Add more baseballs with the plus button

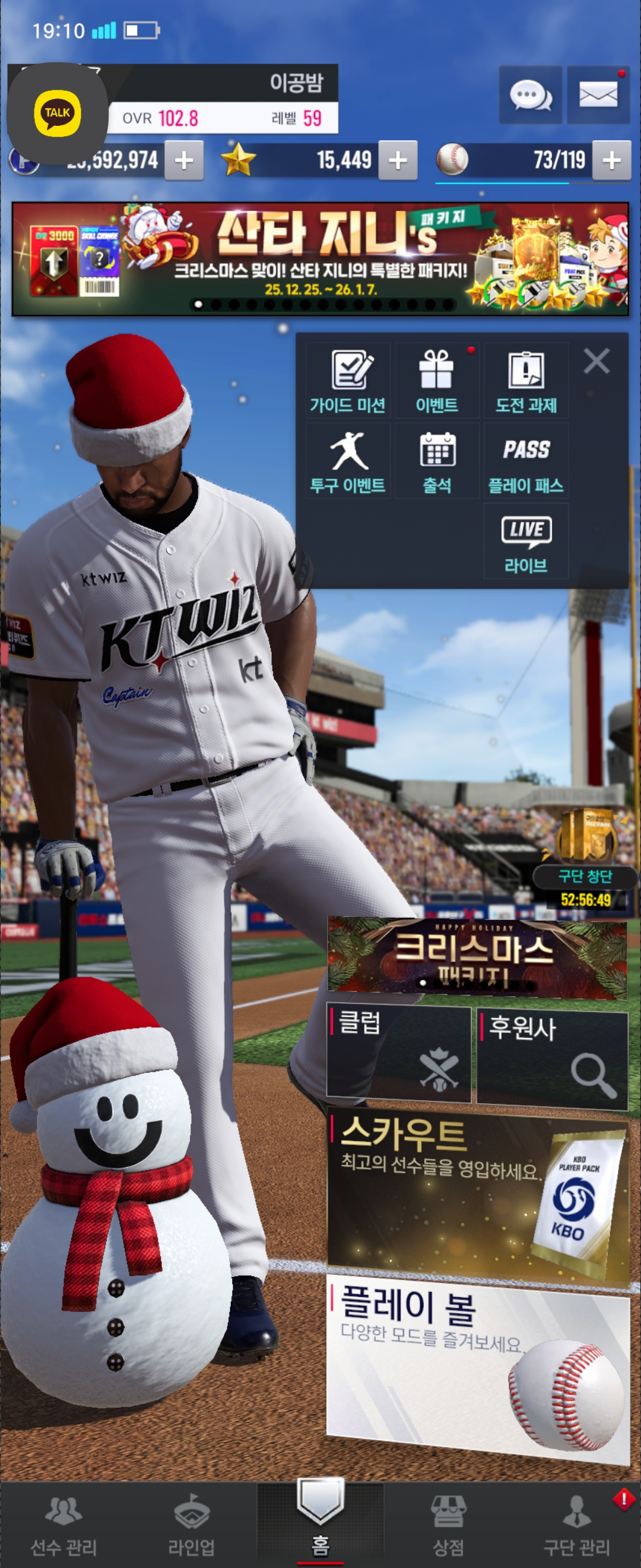(611, 161)
